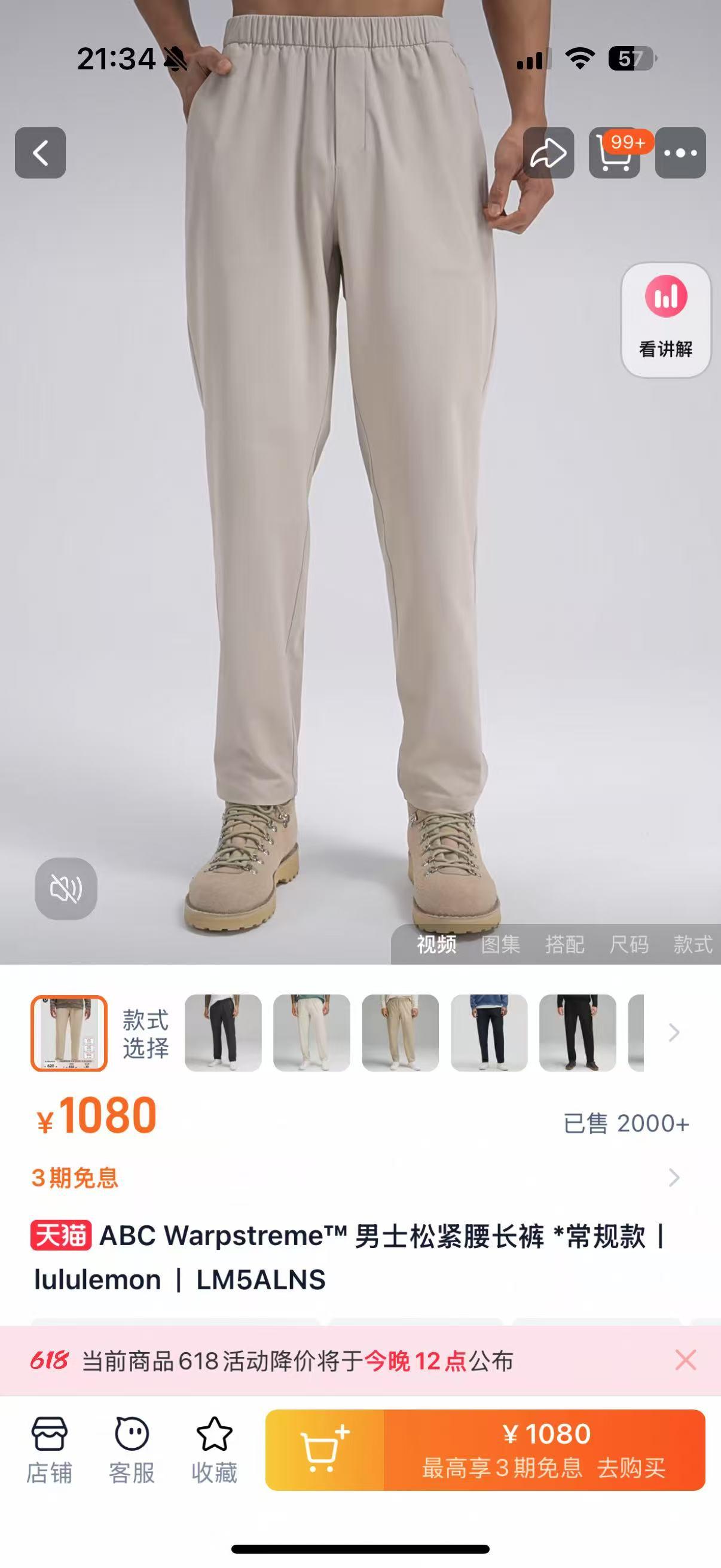Open the three-dot overflow menu
This screenshot has height=1568, width=721.
click(x=680, y=152)
